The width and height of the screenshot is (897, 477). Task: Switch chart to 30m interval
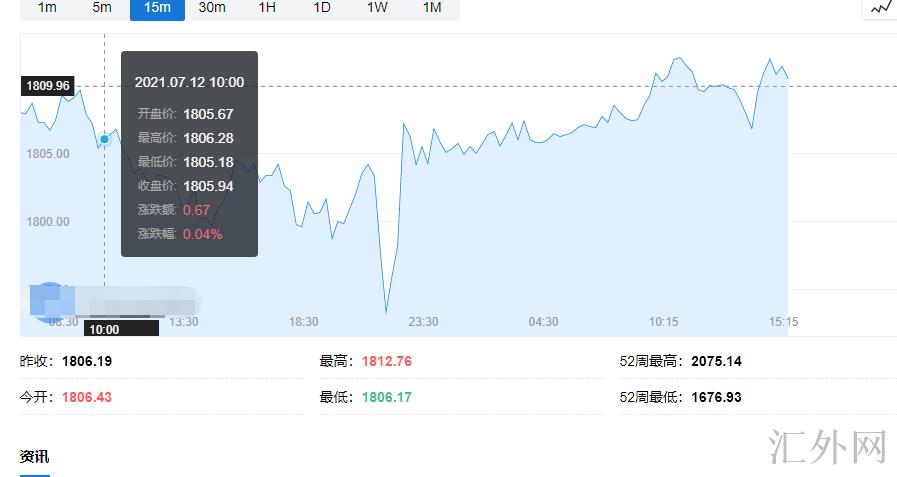tap(212, 7)
